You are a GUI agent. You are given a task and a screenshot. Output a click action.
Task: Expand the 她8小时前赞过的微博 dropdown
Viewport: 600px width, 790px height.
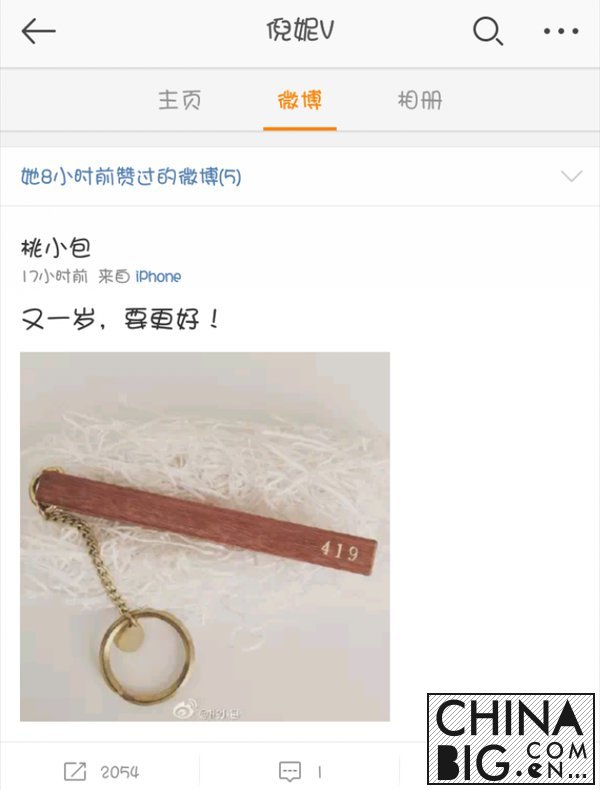[571, 177]
